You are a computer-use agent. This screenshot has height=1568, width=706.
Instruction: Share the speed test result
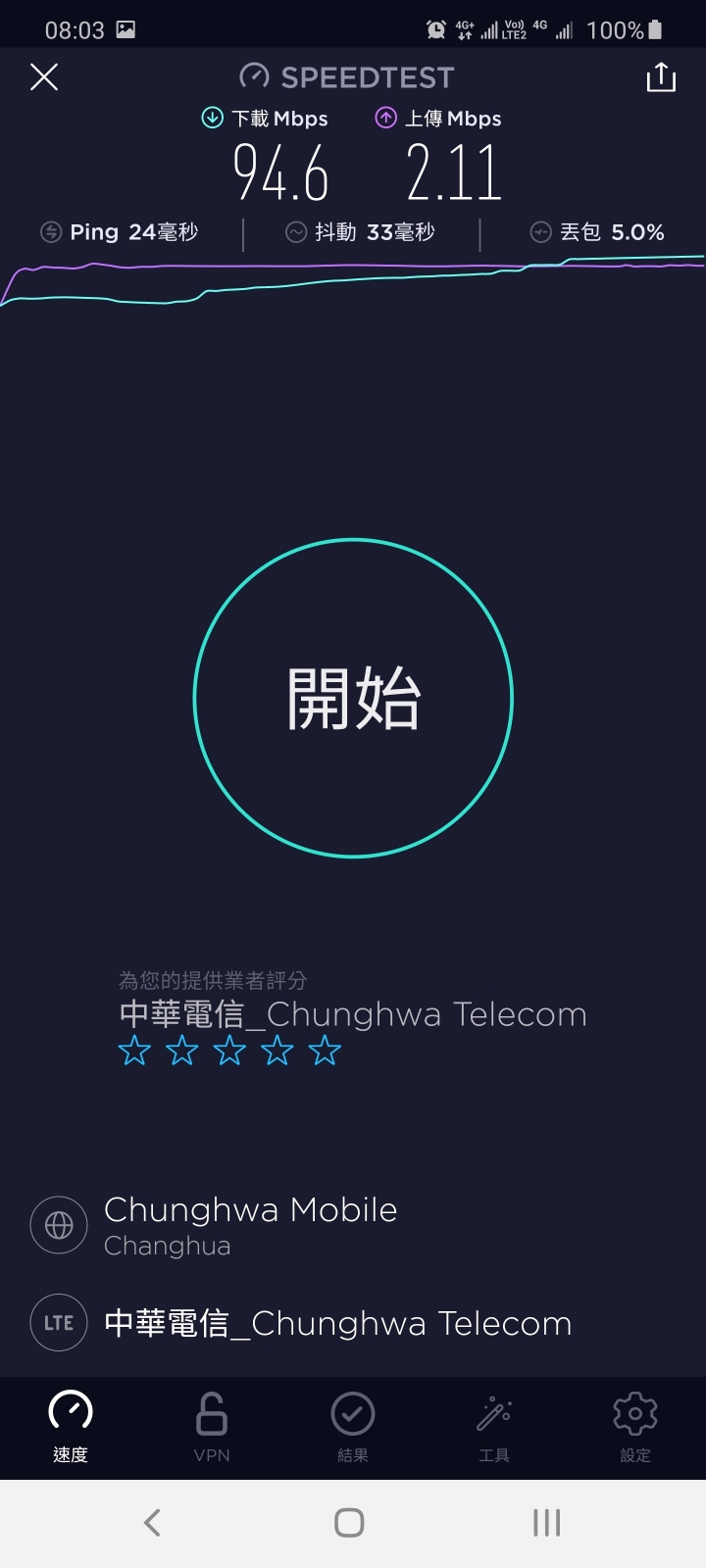[661, 77]
